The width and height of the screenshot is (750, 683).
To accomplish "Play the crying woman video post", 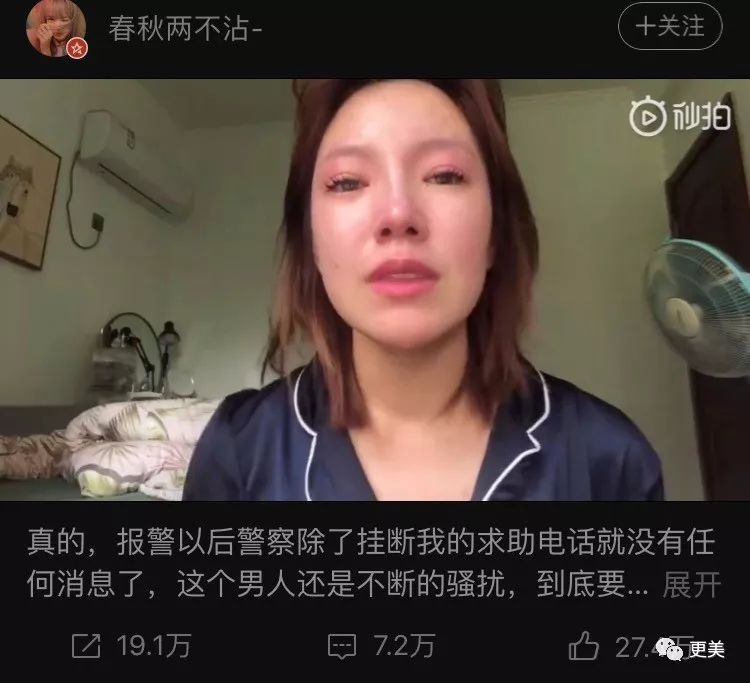I will click(374, 290).
